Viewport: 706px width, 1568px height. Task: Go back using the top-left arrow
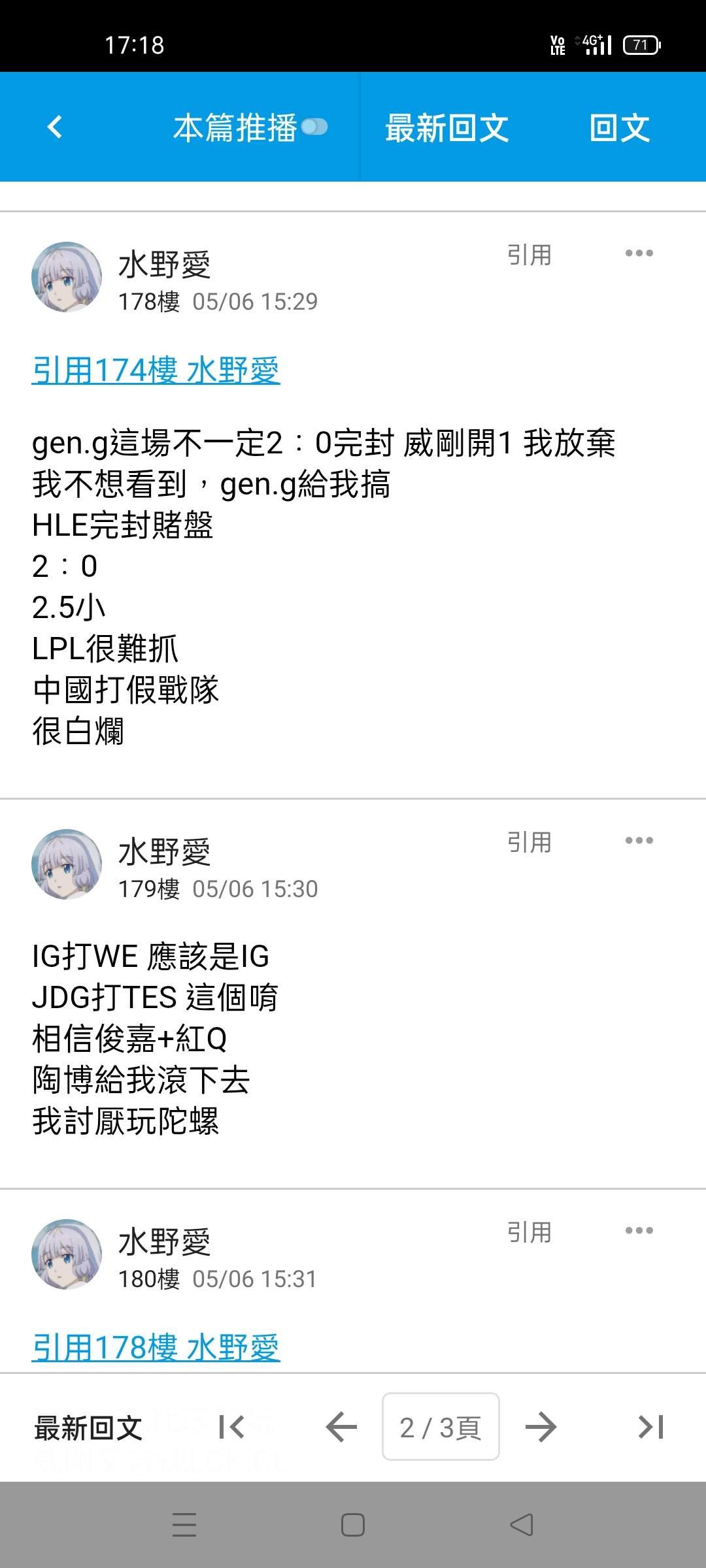point(55,127)
